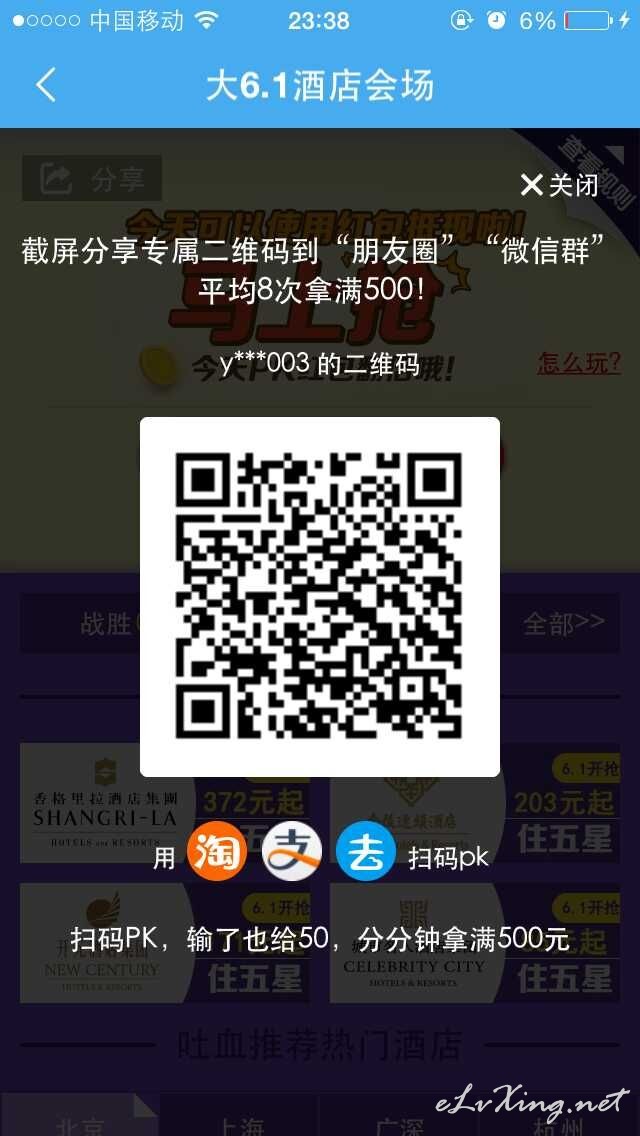Screen dimensions: 640x1136
Task: Go back from 大6.1酒店会场 page
Action: 46,86
